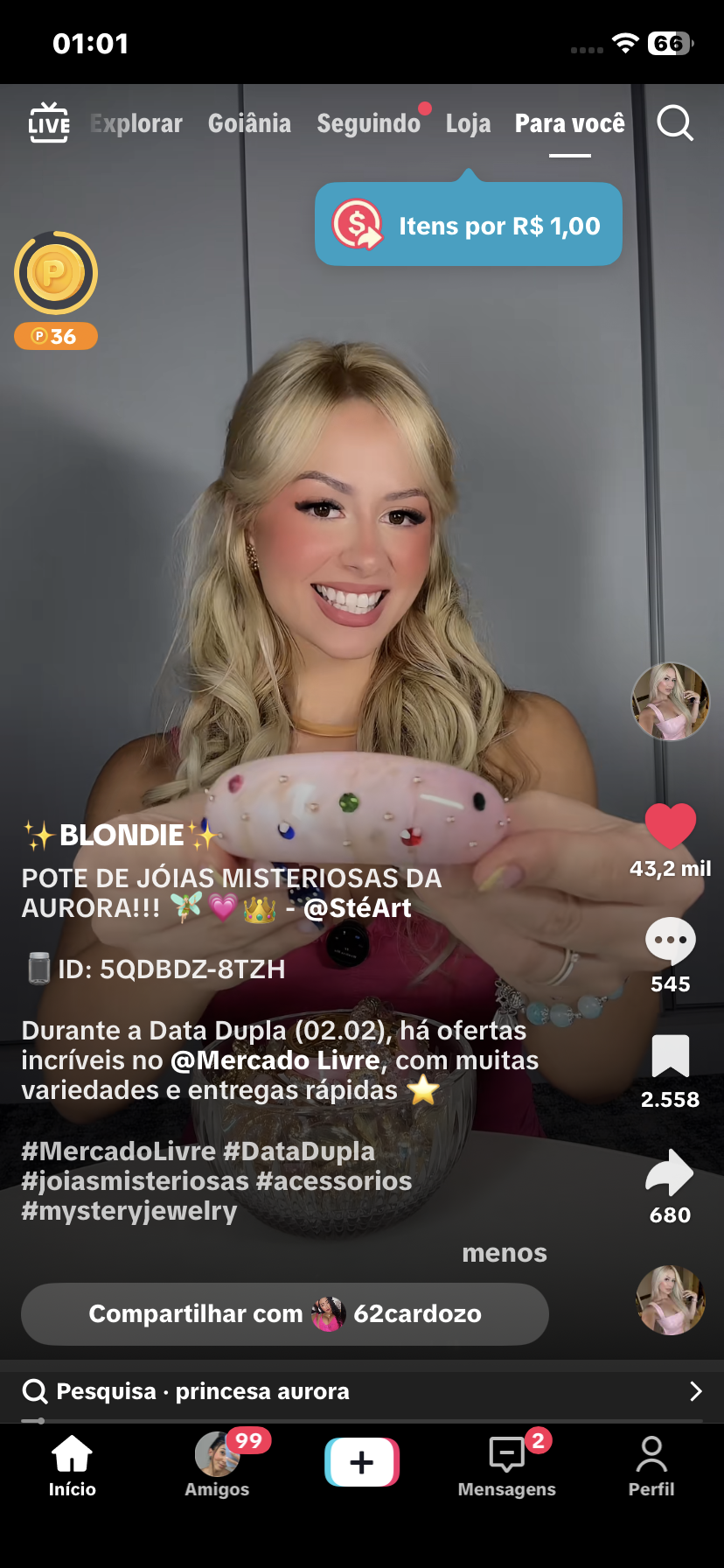This screenshot has height=1568, width=724.
Task: Switch to the Goiânia tab
Action: [x=249, y=124]
